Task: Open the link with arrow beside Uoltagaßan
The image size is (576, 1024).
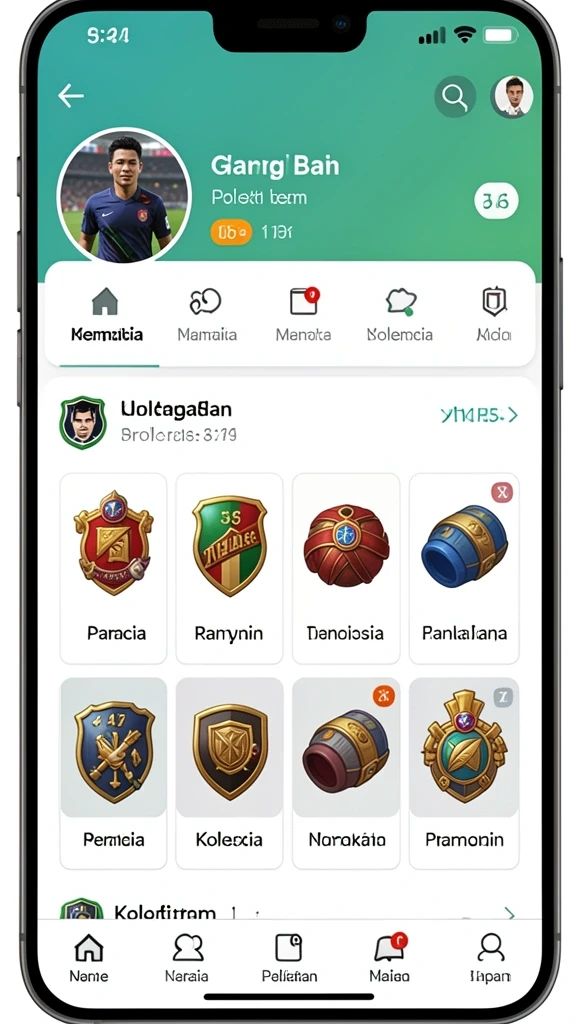Action: [479, 415]
